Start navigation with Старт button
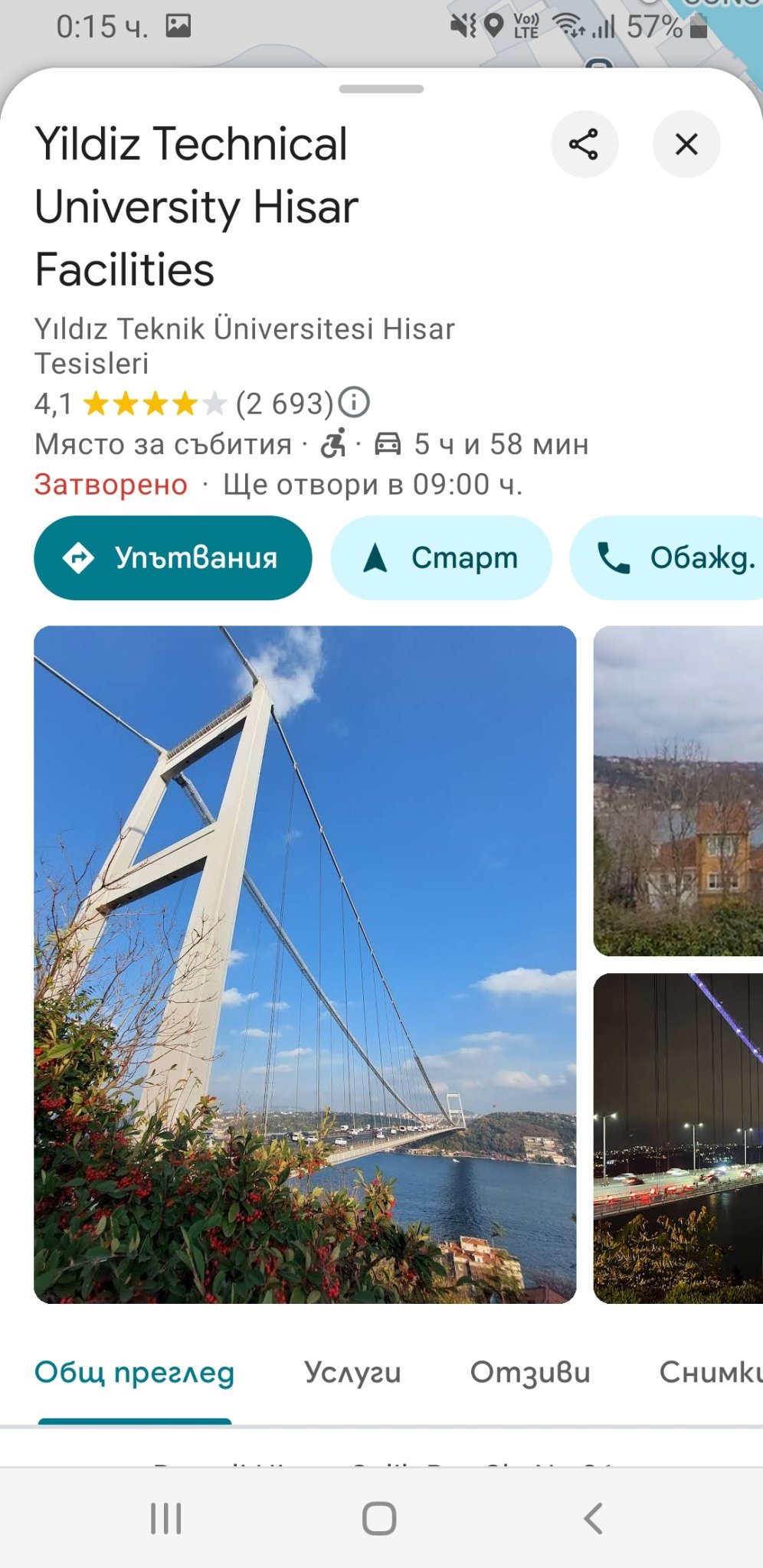Viewport: 763px width, 1568px height. coord(440,557)
